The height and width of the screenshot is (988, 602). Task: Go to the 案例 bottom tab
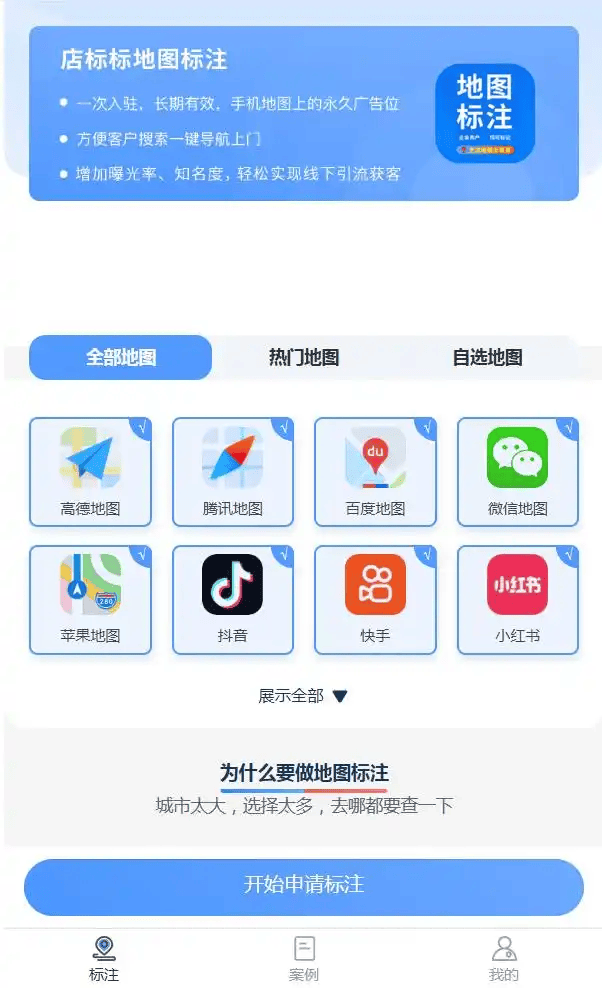[304, 959]
